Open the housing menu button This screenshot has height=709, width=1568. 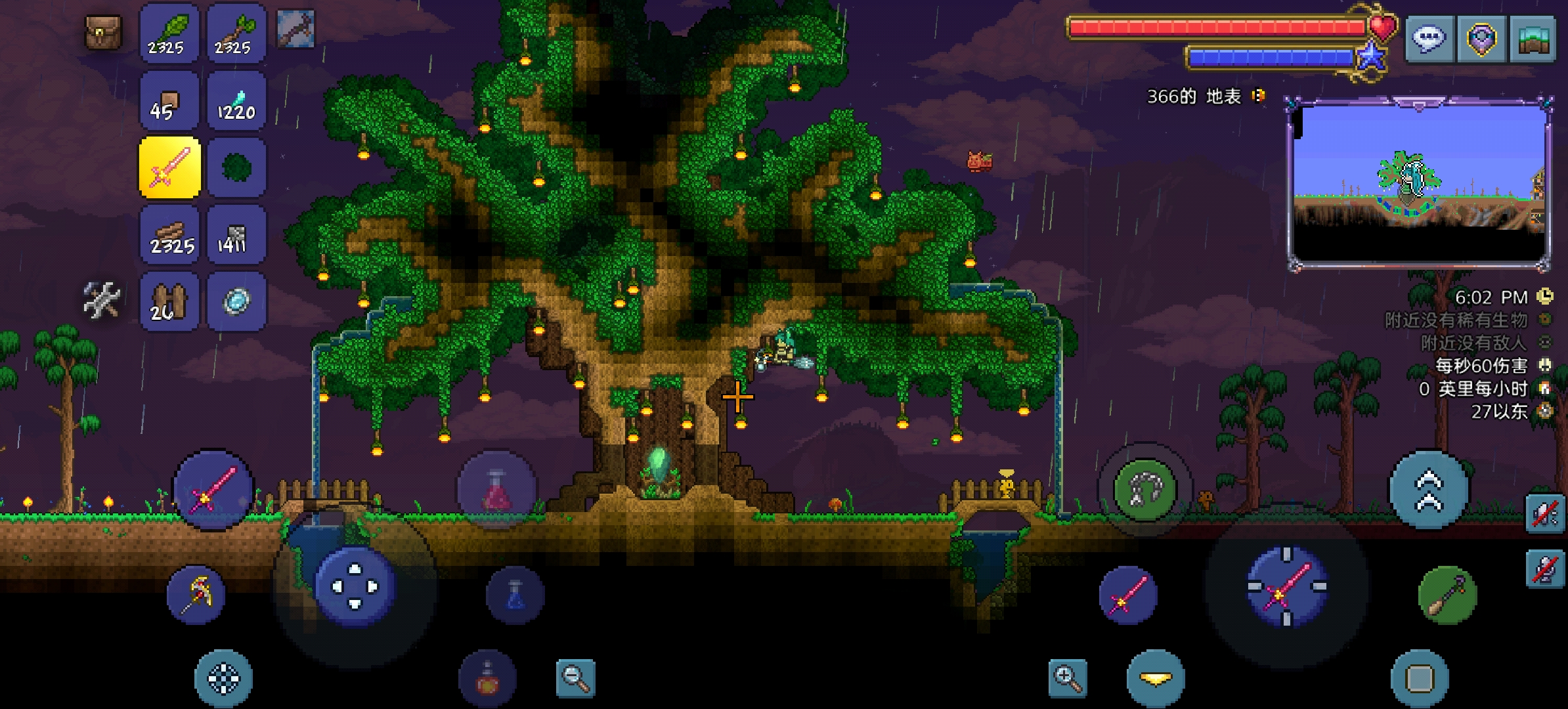point(1533,38)
